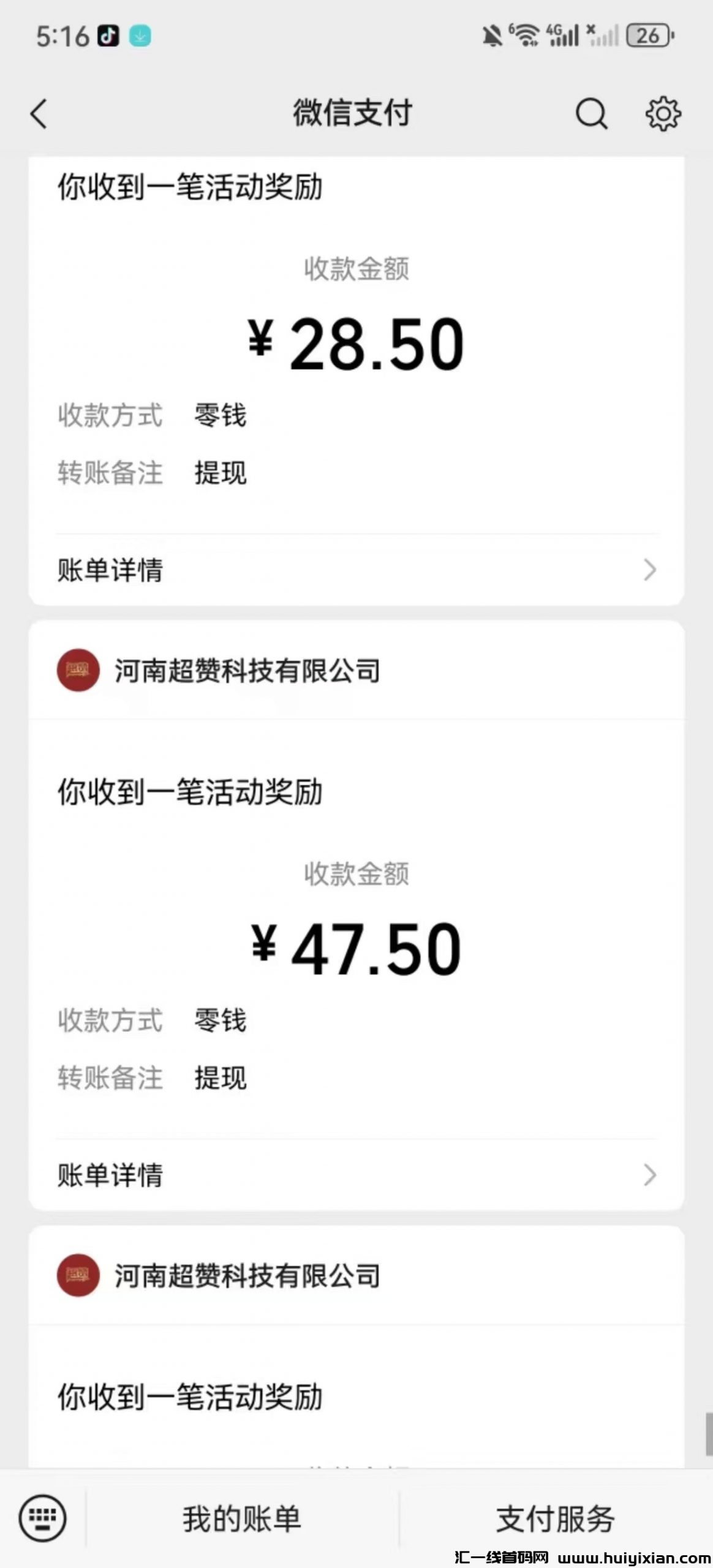Open search in WeChat Pay
Image resolution: width=713 pixels, height=1568 pixels.
tap(591, 114)
